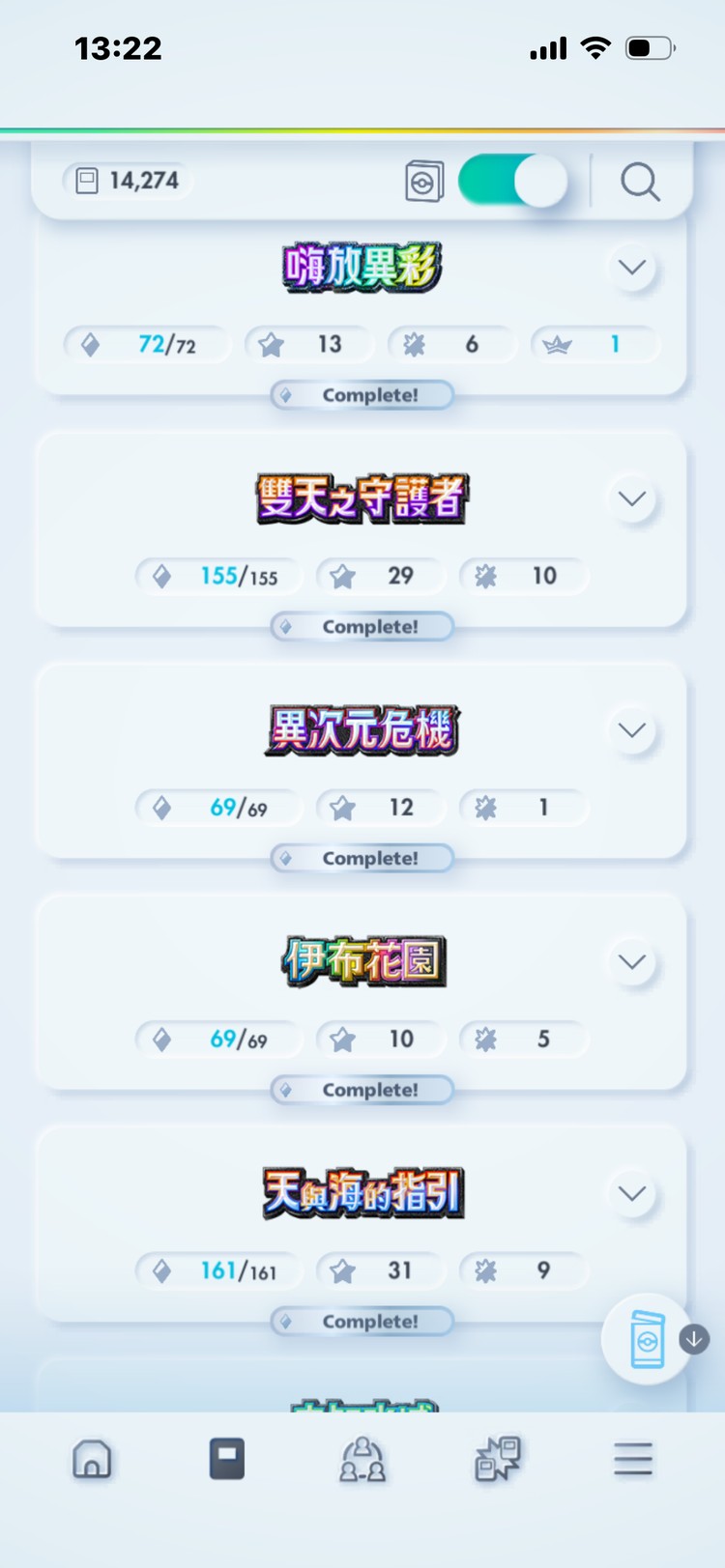Tap the battle icon in the bottom bar

(496, 1460)
